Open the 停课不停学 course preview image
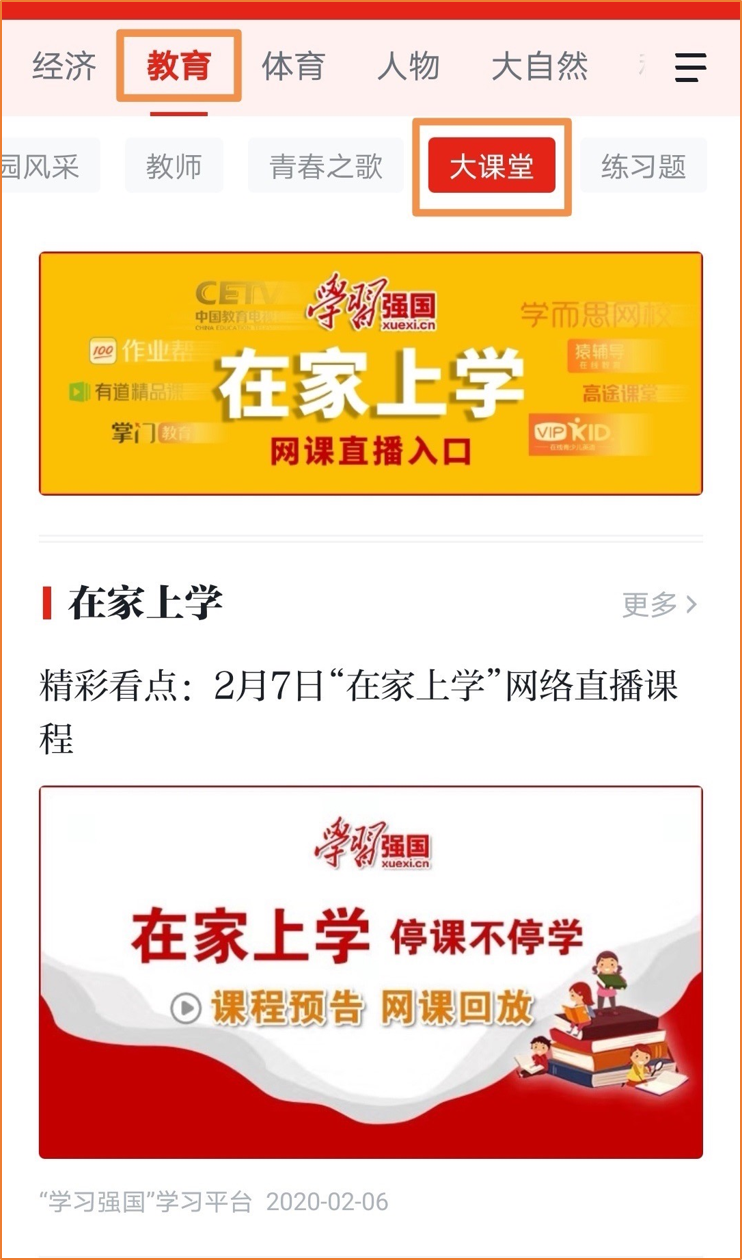 point(371,972)
